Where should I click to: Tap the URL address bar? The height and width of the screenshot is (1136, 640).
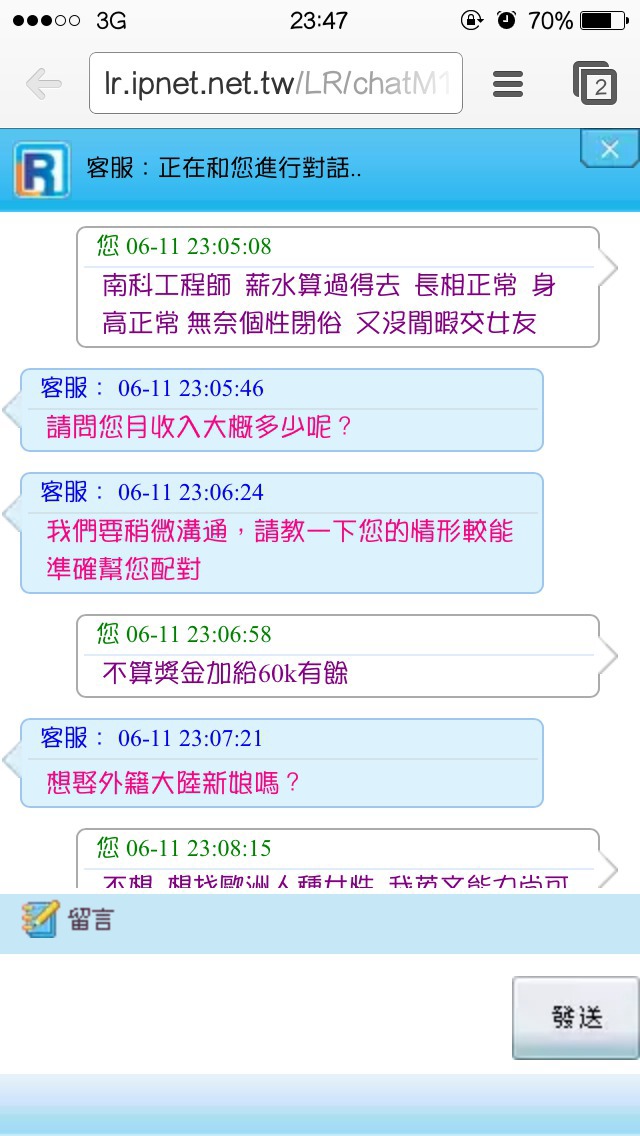(275, 83)
